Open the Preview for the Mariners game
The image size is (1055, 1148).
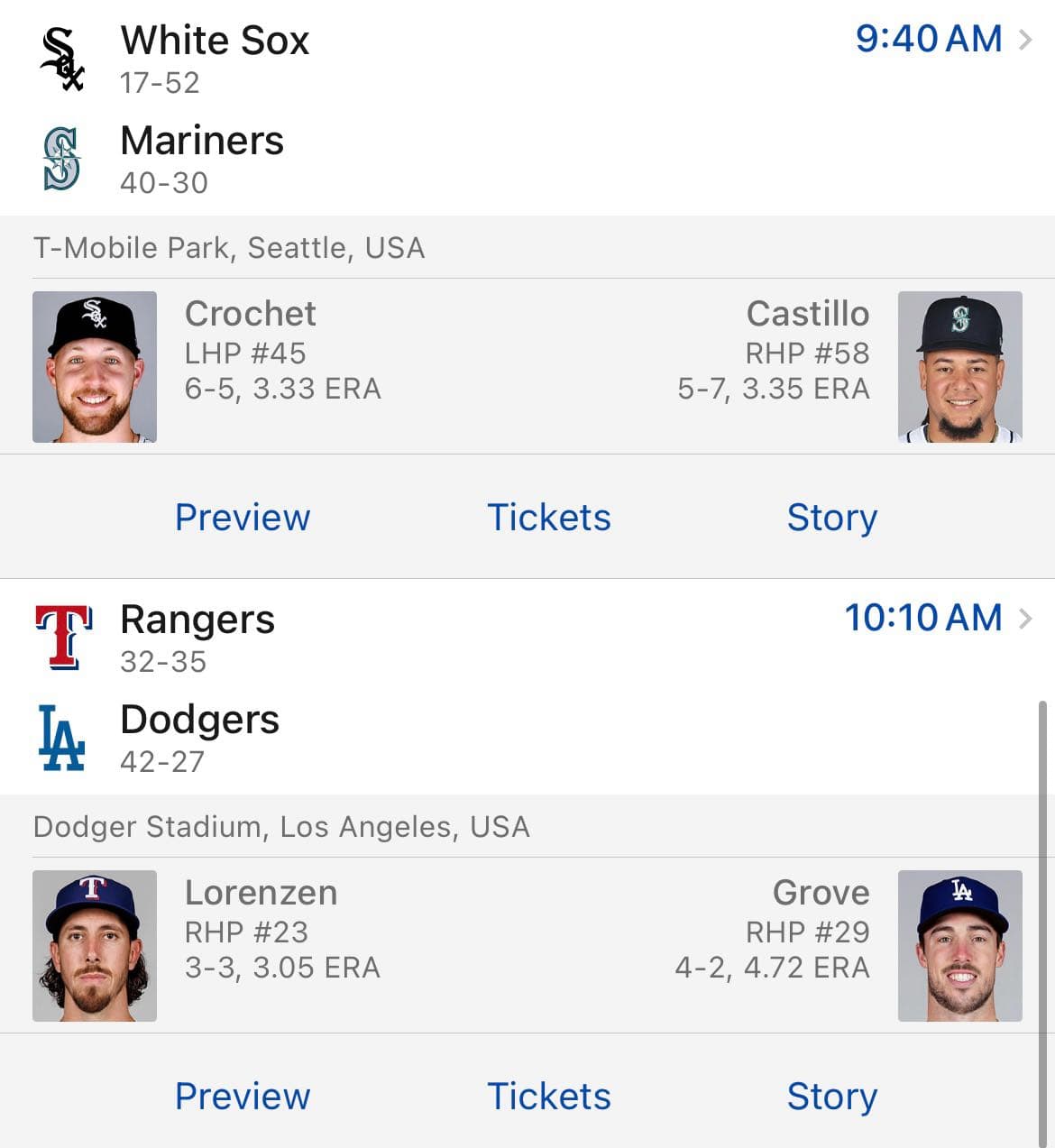243,517
